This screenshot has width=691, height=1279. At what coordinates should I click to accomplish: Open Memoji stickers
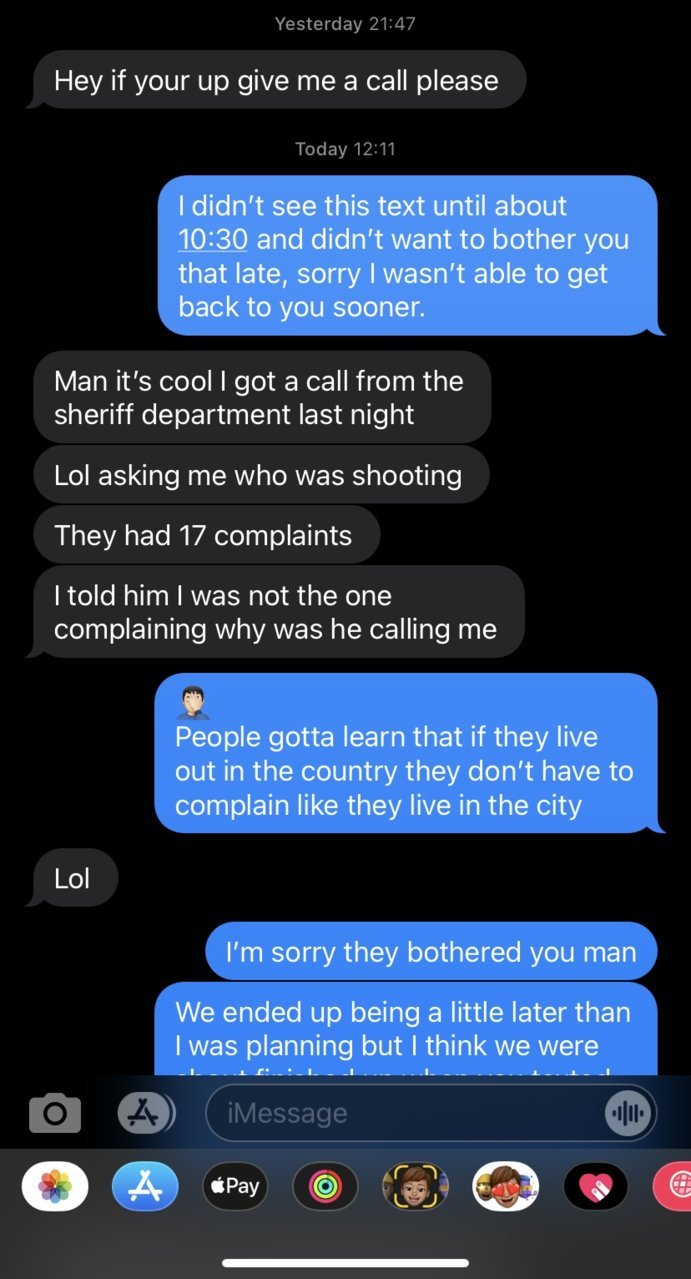(505, 1187)
